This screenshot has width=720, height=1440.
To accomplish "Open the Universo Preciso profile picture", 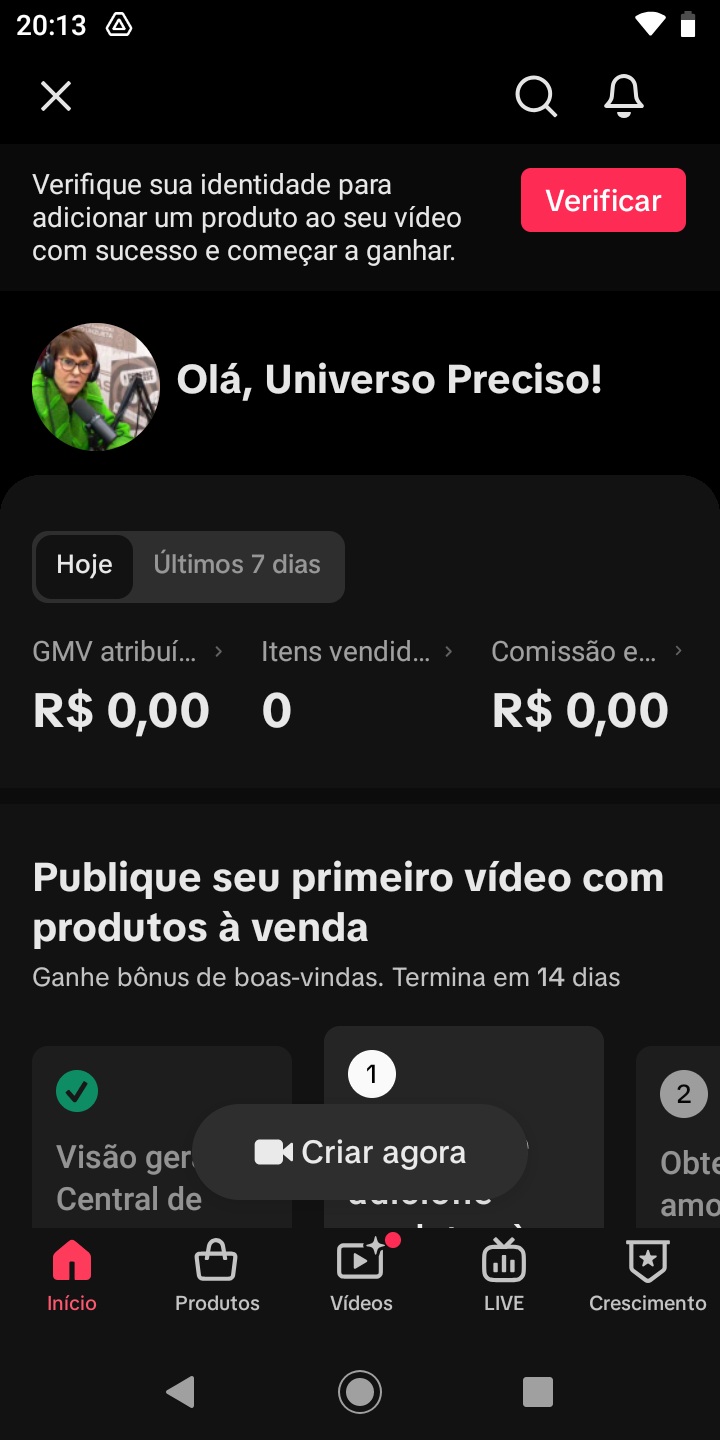I will tap(96, 386).
